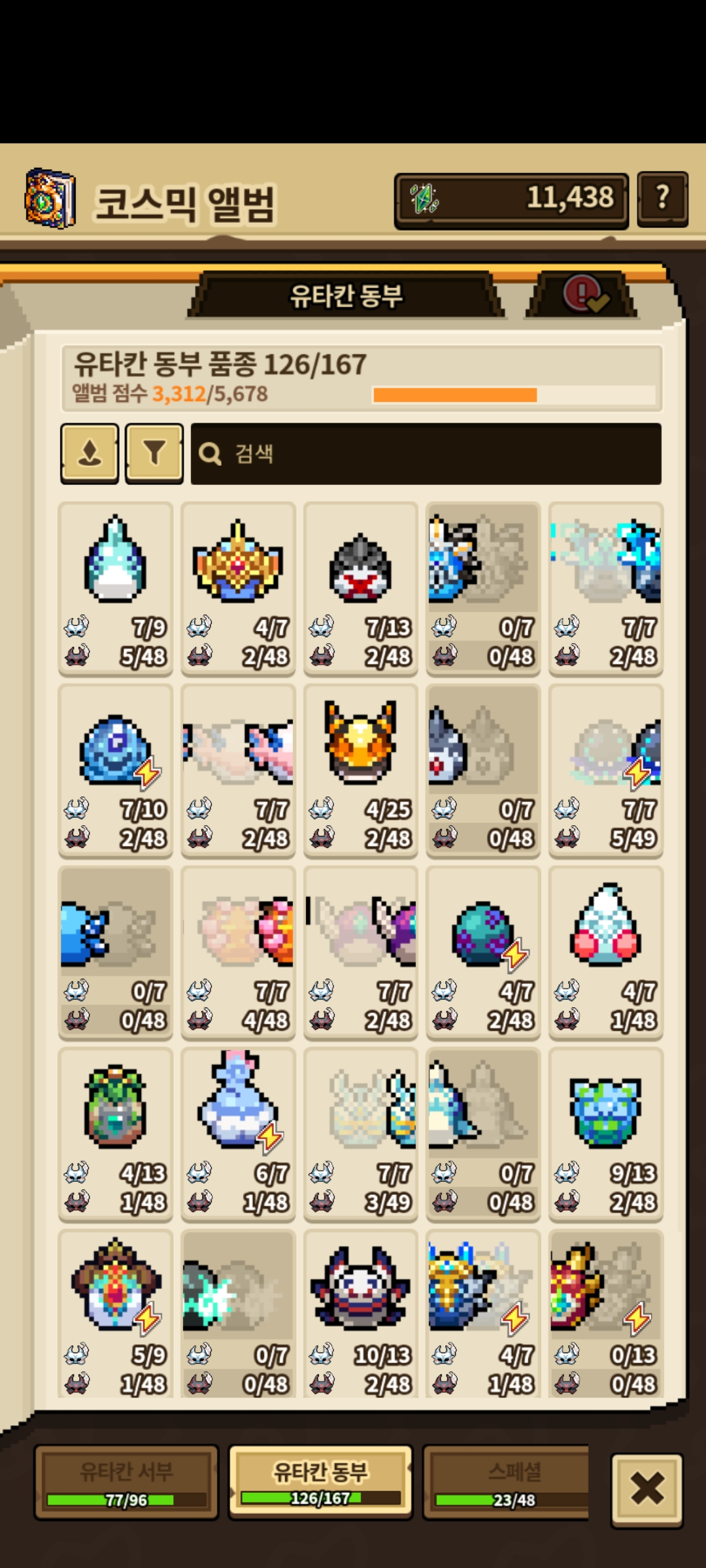This screenshot has height=1568, width=706.
Task: View the orange horned egg with 4/25
Action: point(361,770)
